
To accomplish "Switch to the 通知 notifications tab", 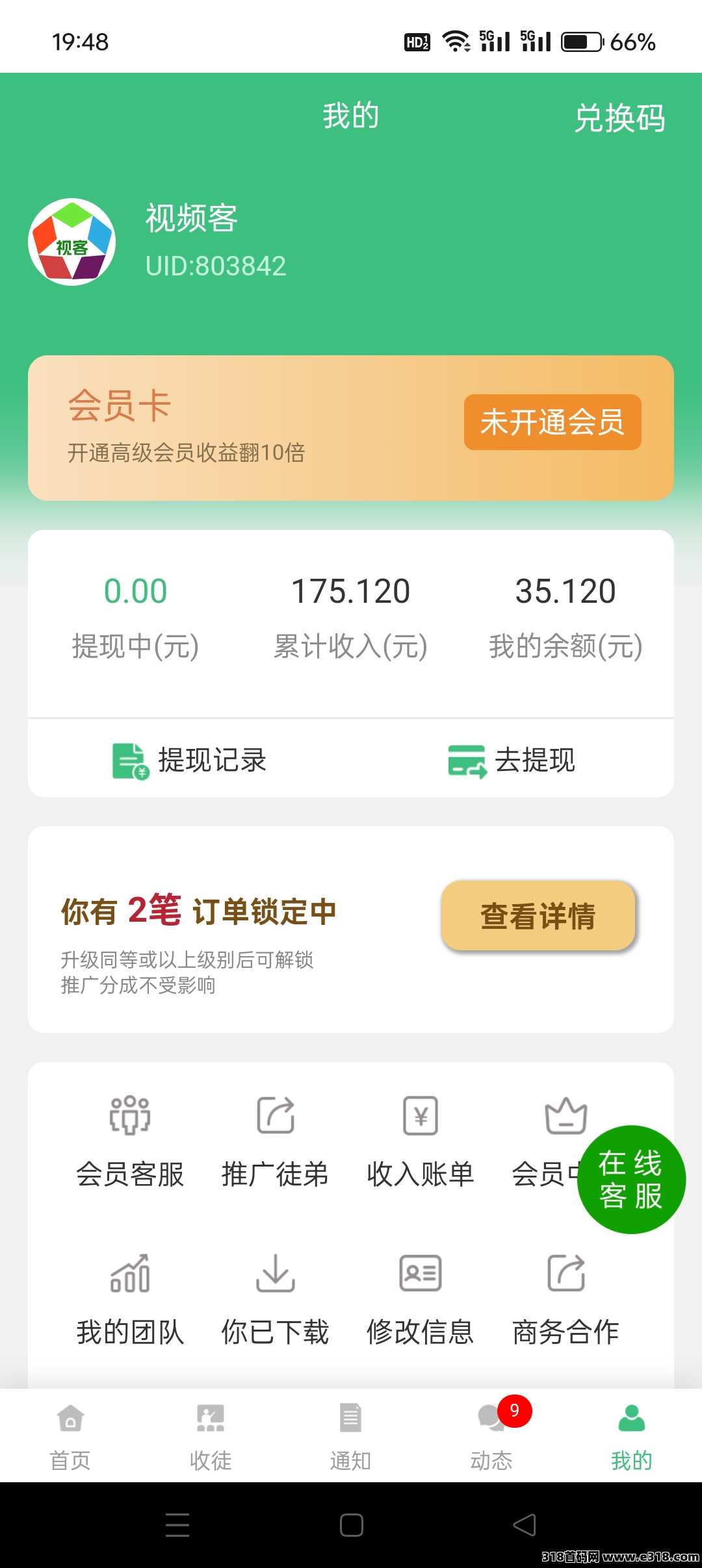I will [351, 1437].
